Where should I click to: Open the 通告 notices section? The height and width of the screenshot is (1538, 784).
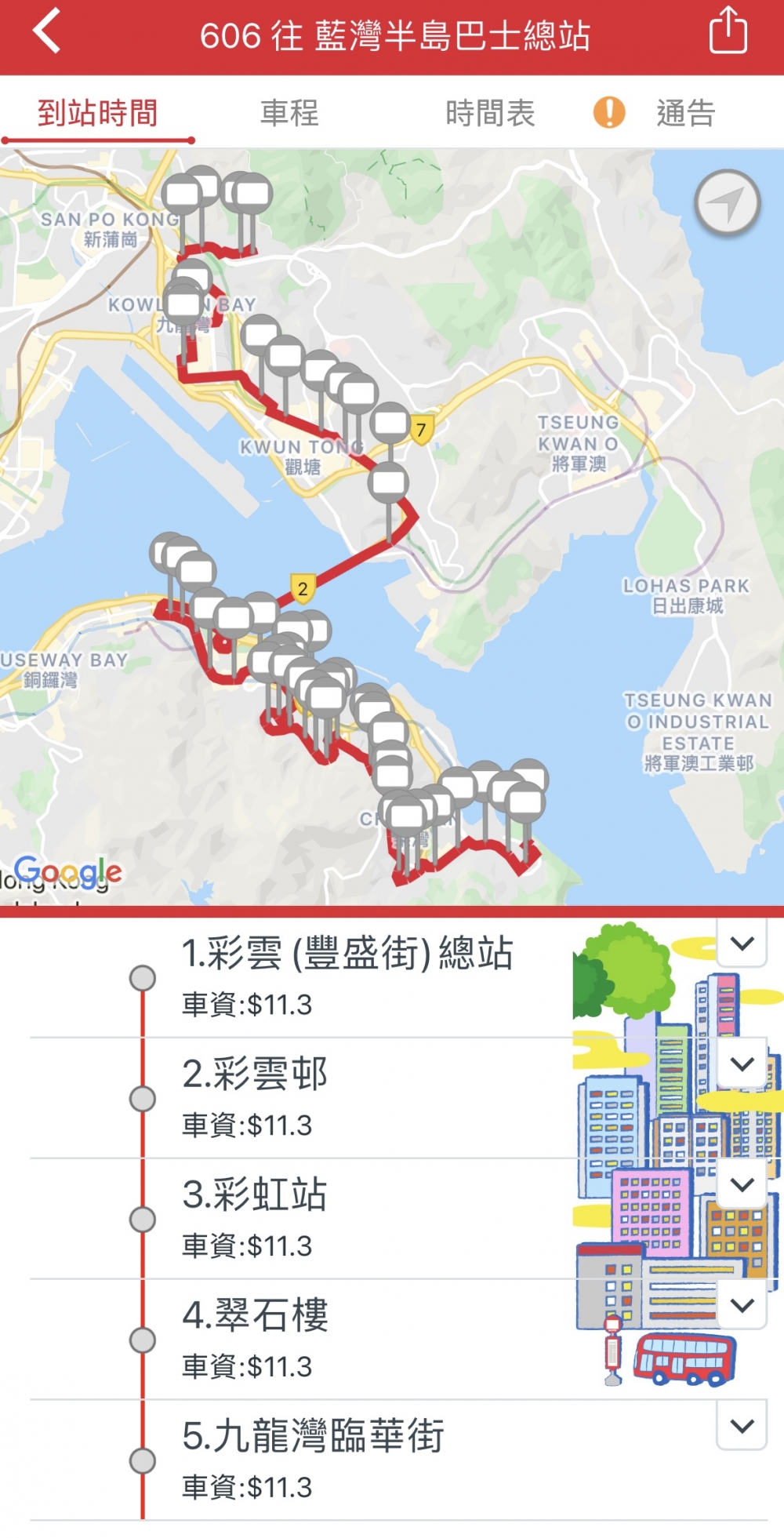click(686, 113)
